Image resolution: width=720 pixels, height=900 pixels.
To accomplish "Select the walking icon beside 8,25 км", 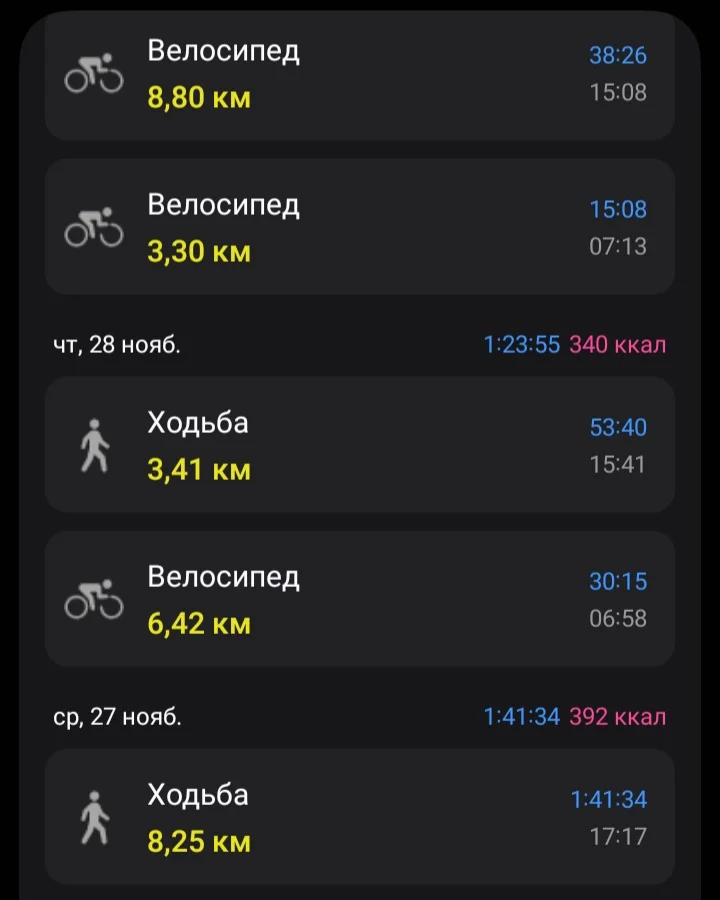I will point(93,818).
